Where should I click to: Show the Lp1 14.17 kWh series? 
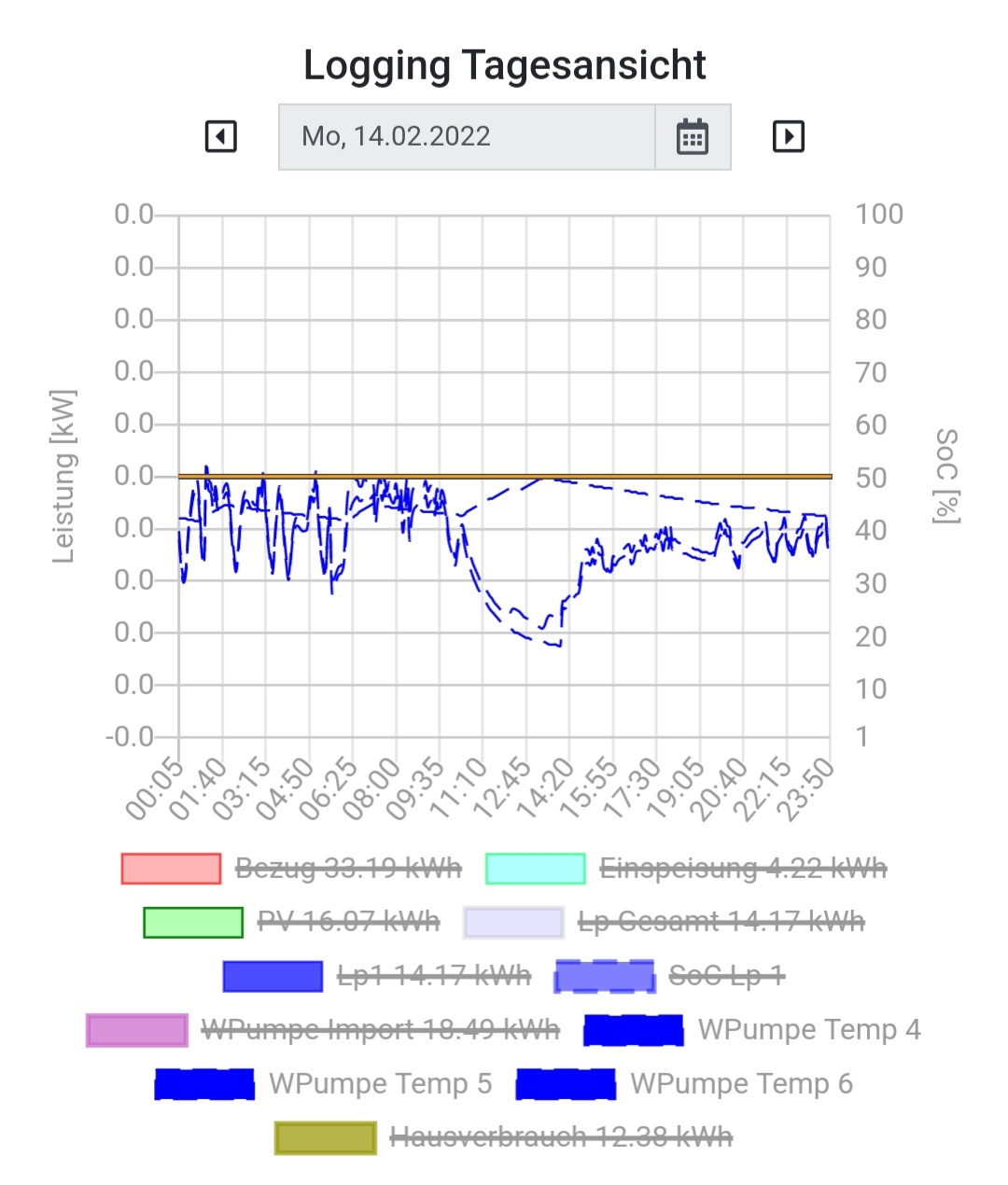433,976
